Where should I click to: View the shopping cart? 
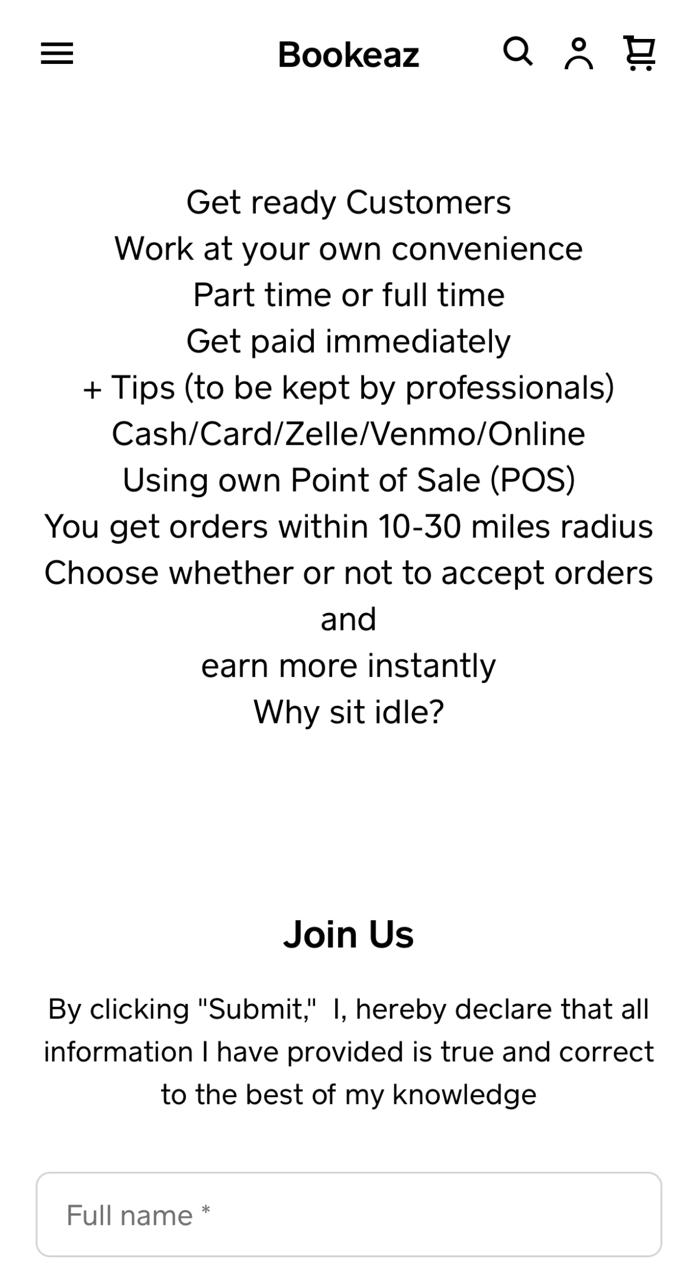pos(640,53)
